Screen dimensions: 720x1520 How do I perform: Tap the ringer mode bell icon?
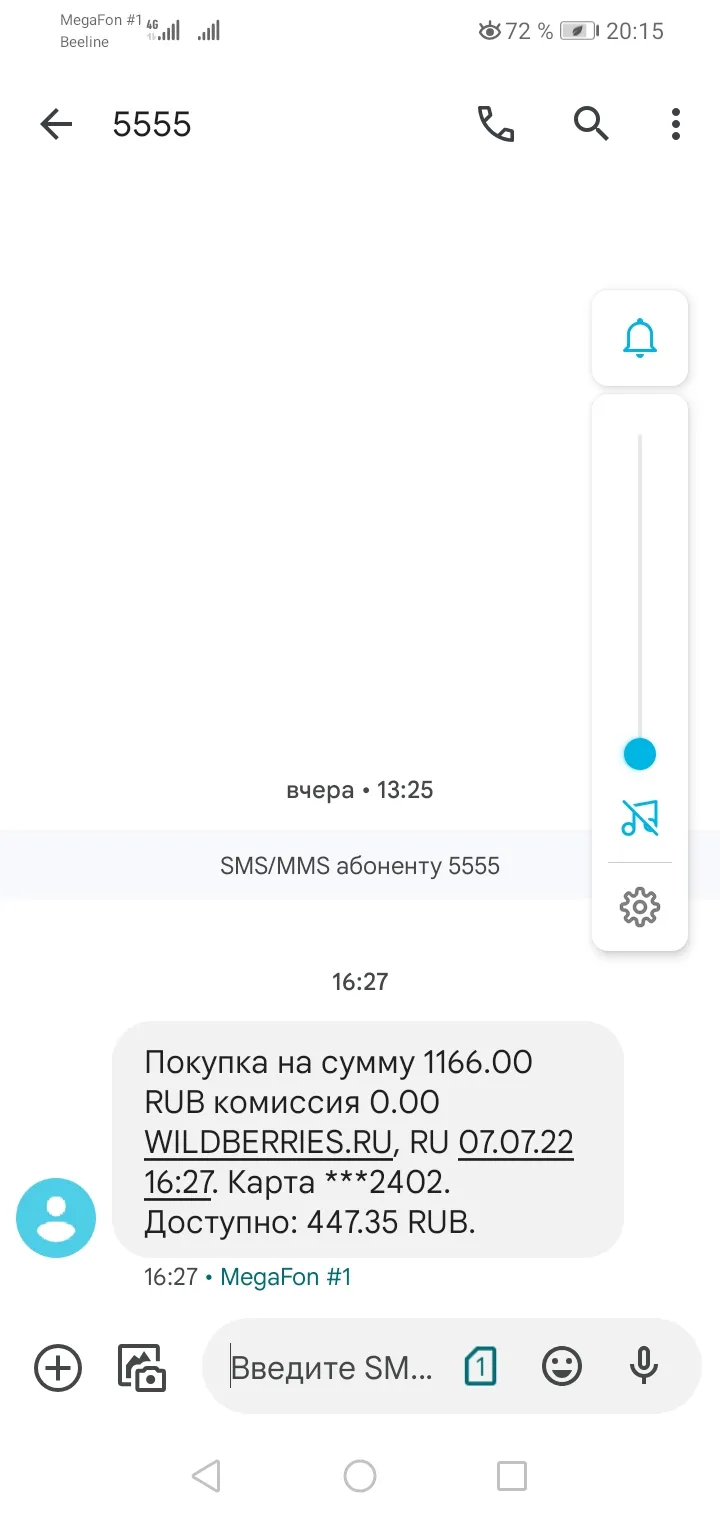tap(640, 338)
